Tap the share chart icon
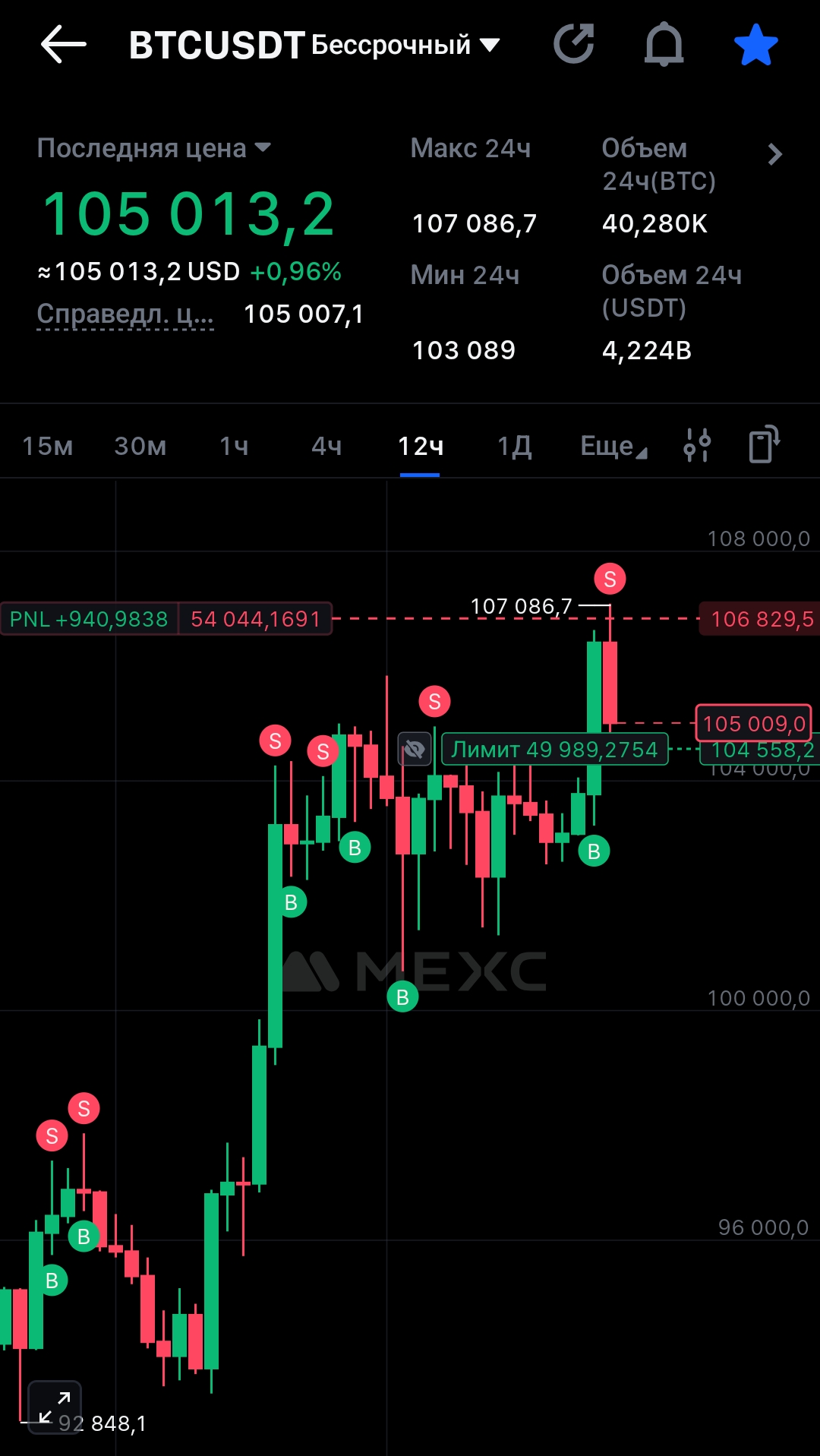The image size is (820, 1456). [x=574, y=44]
